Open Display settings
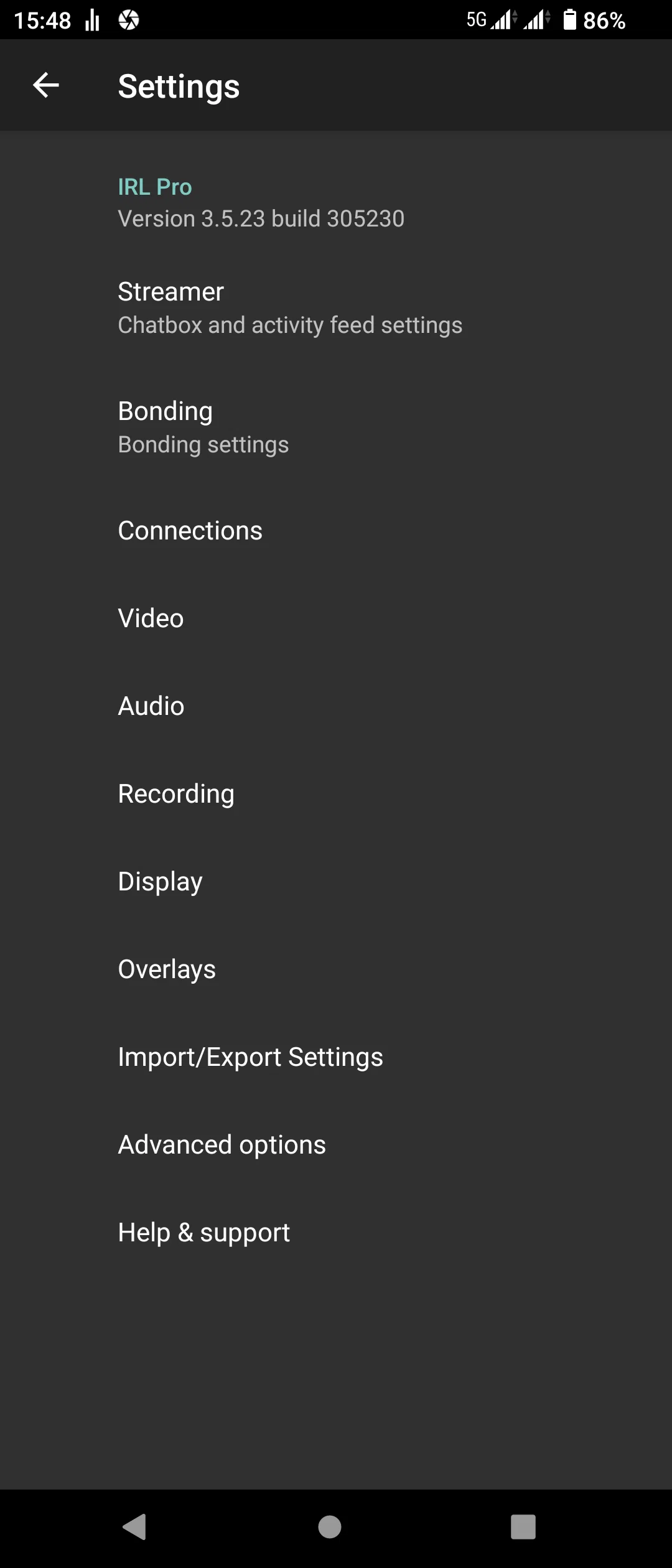The width and height of the screenshot is (672, 1568). (336, 882)
